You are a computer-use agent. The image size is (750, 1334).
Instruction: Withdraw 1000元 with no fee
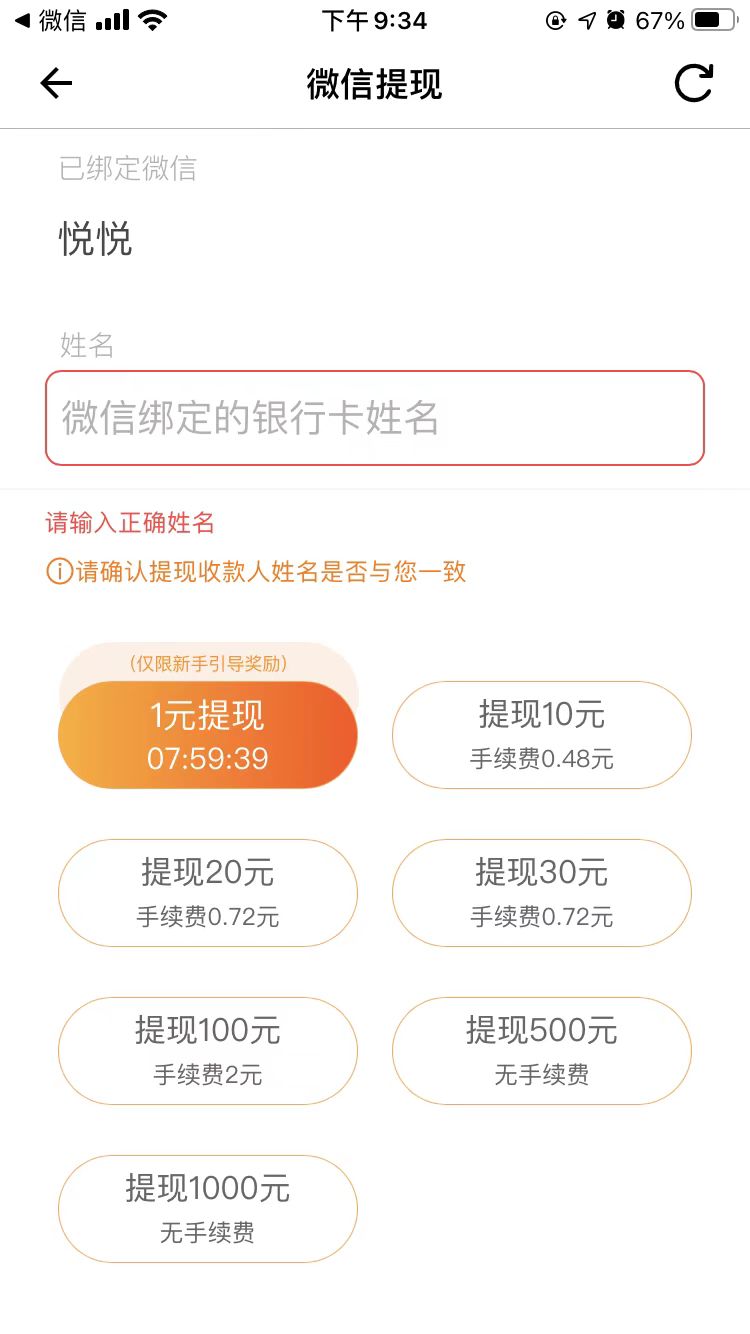208,1208
